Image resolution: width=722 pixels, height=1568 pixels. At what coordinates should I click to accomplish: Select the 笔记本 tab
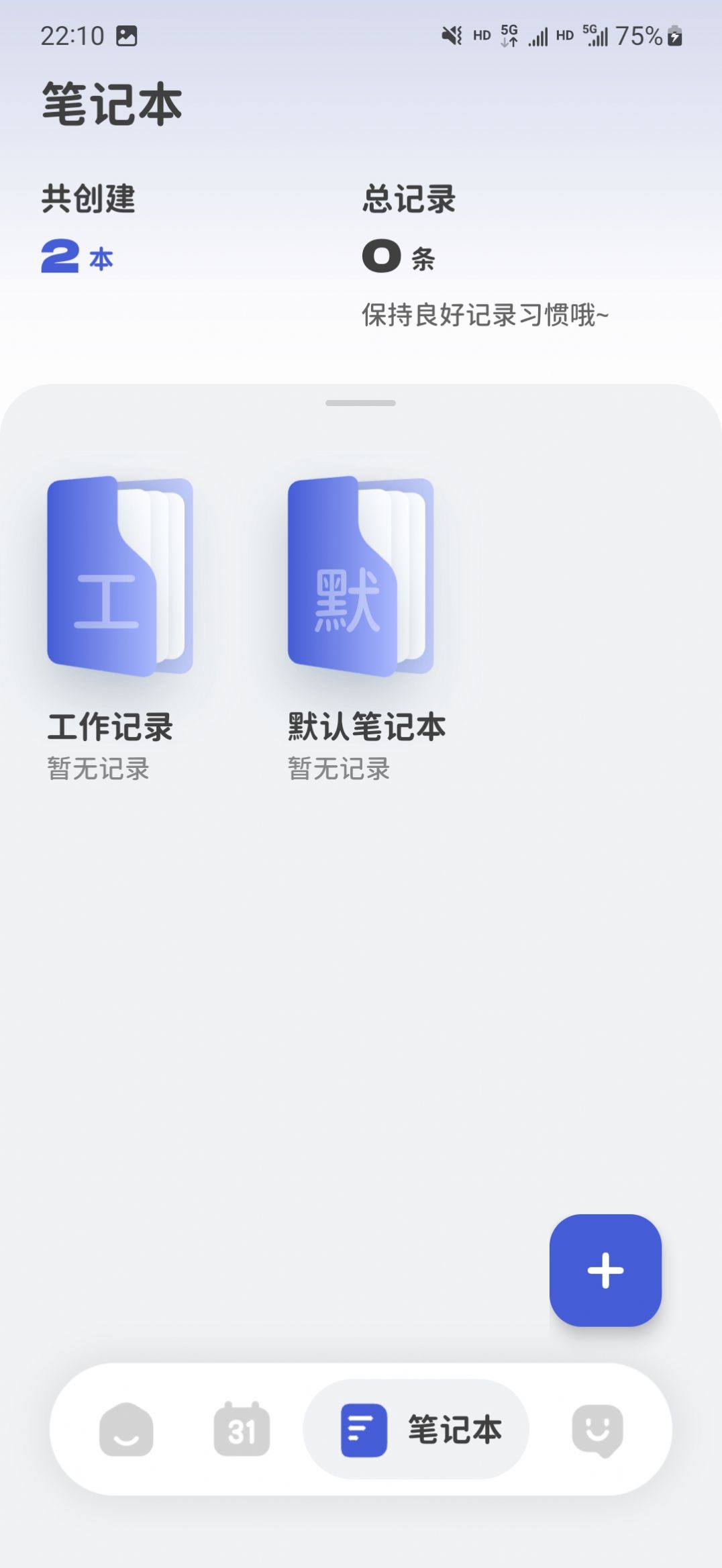pos(416,1430)
